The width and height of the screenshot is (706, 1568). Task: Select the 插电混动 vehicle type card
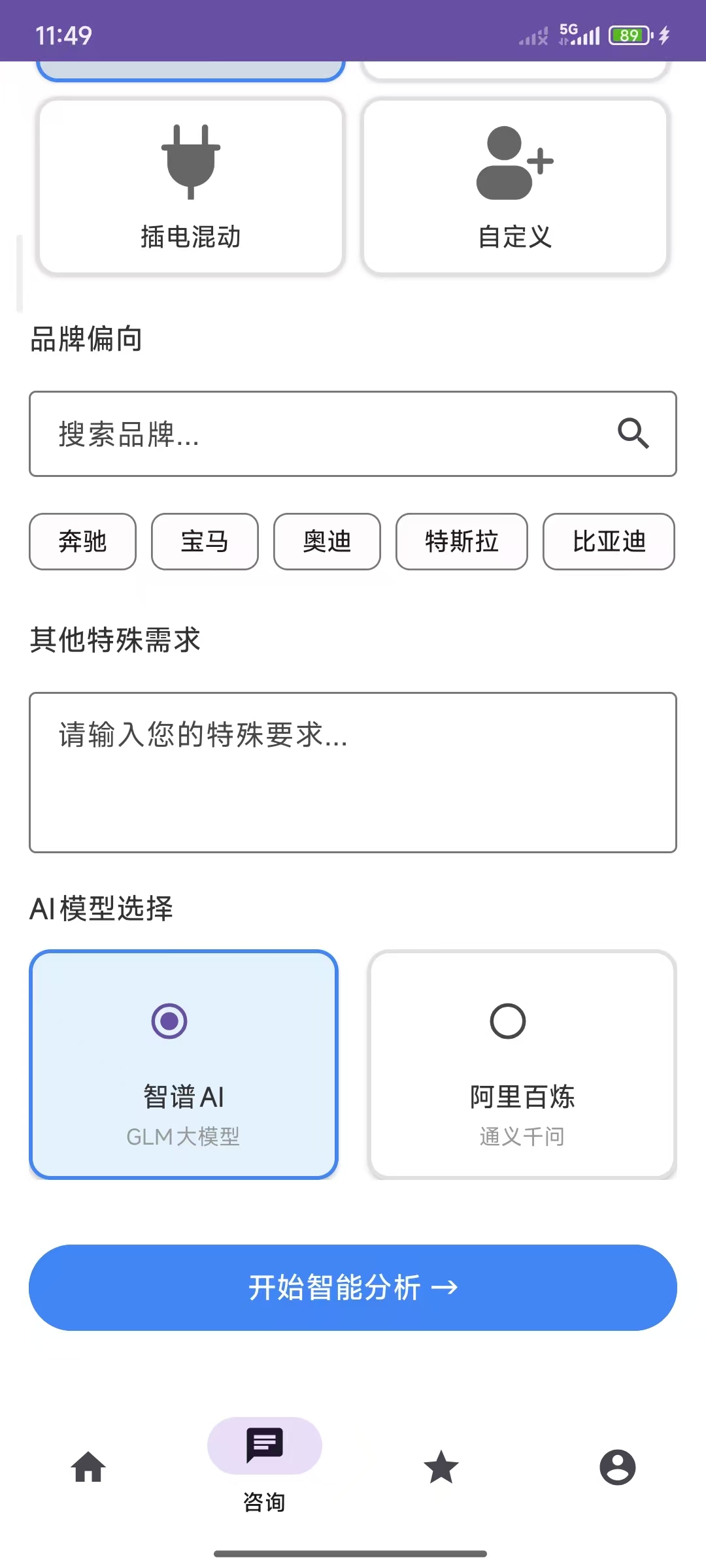[x=191, y=187]
